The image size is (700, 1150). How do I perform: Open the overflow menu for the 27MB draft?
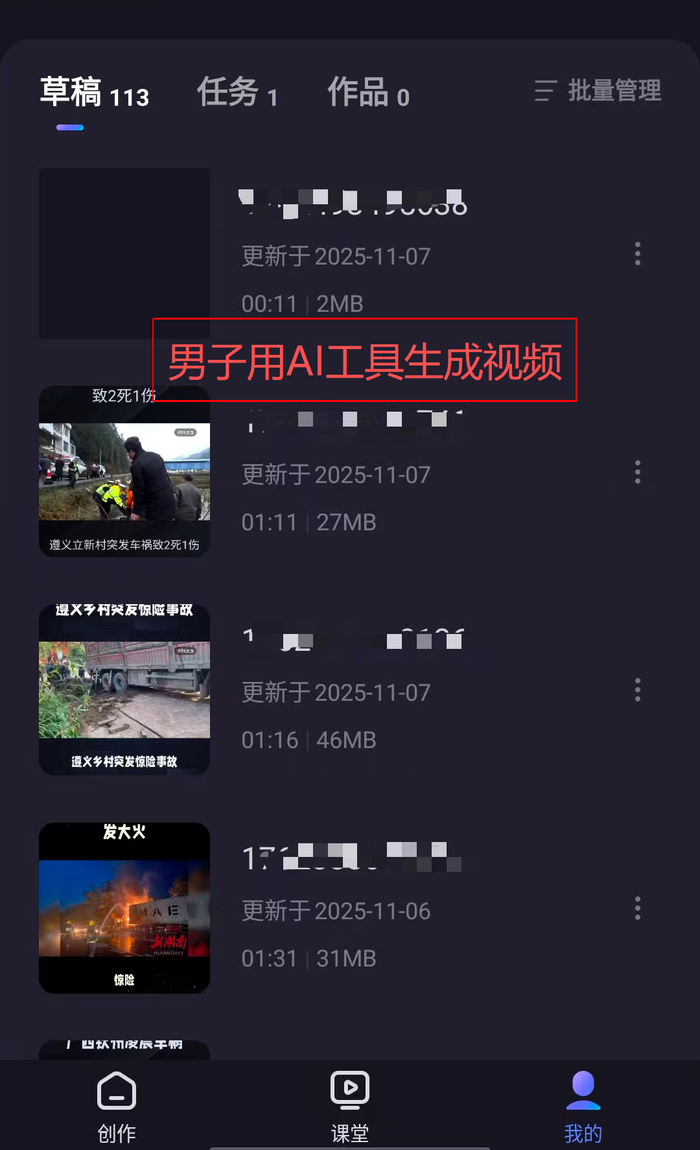click(x=637, y=472)
